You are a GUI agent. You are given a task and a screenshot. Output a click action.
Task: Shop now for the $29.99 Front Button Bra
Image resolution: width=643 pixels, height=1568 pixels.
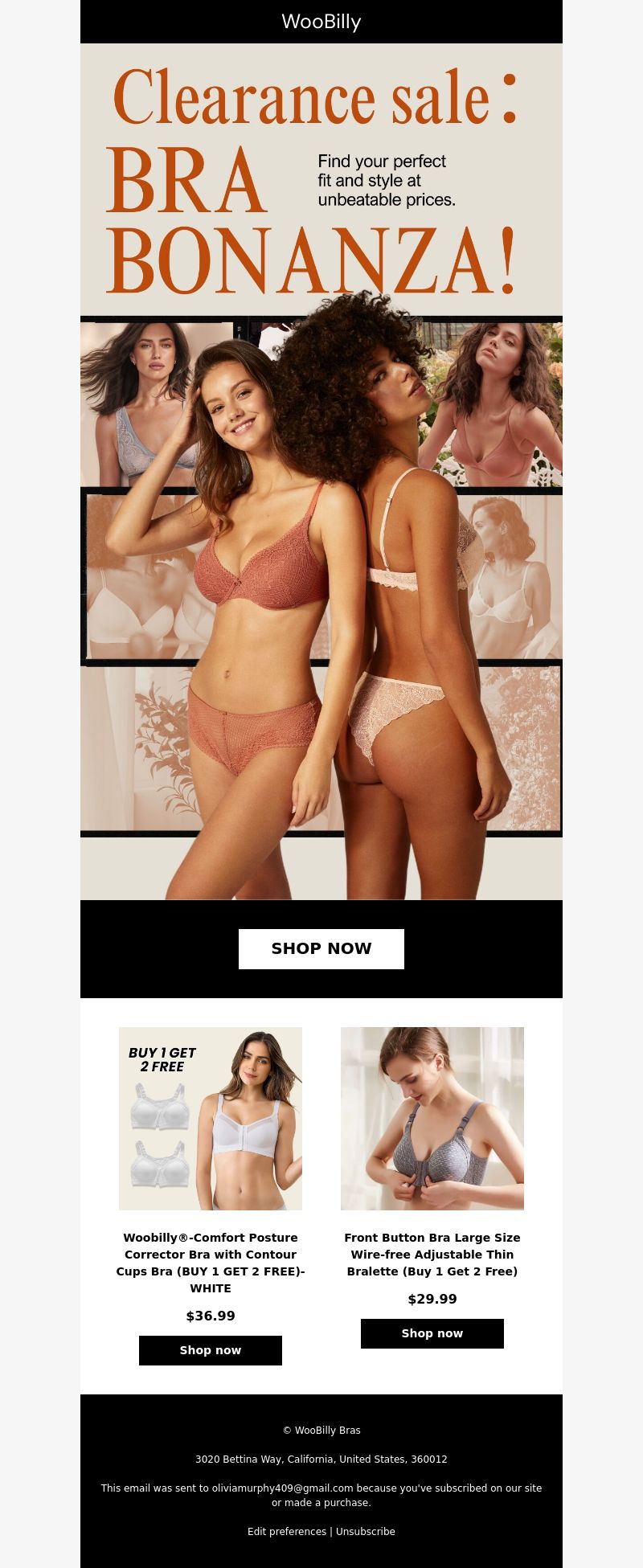(432, 1333)
